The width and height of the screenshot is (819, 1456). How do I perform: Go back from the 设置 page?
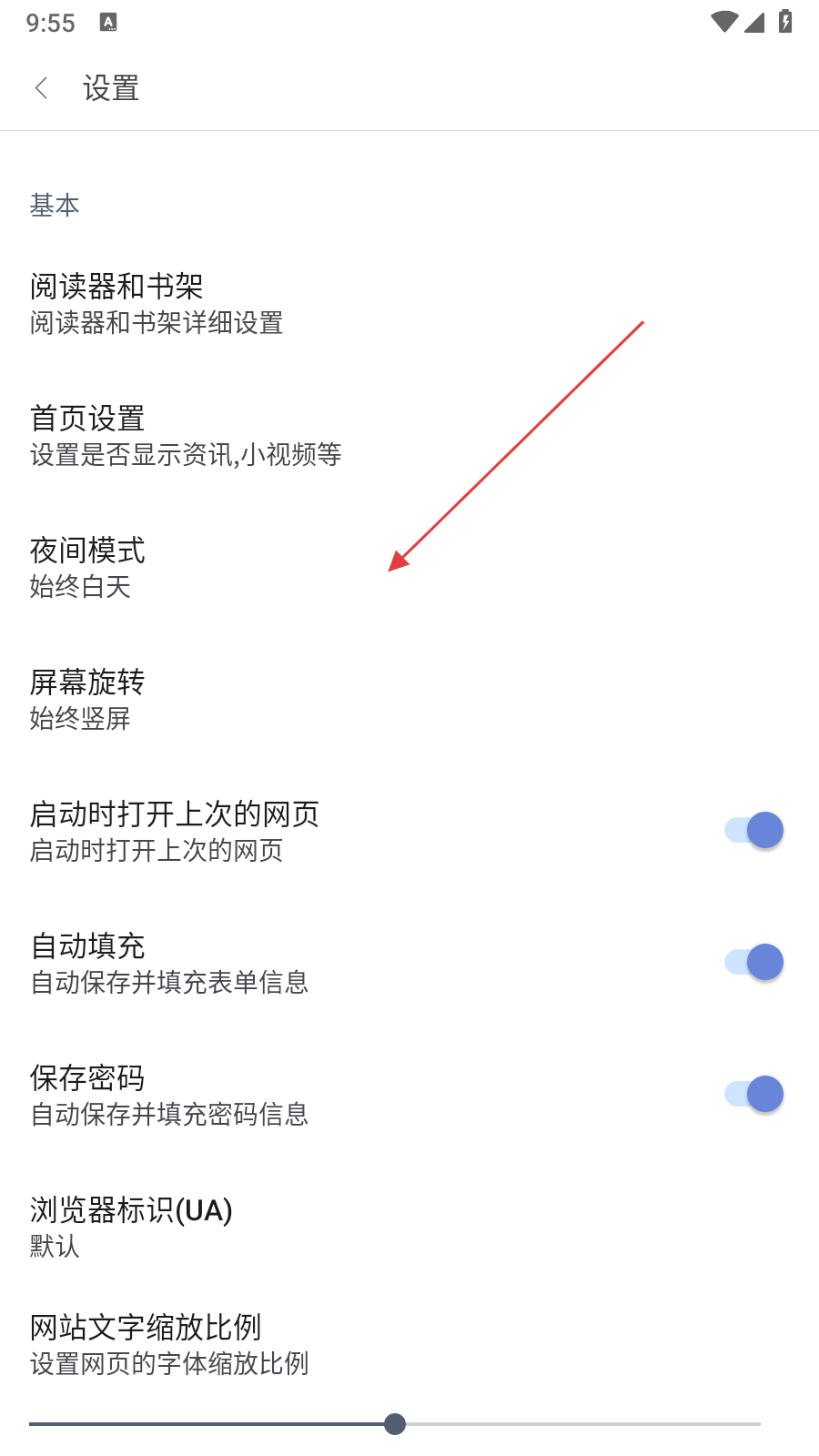click(41, 88)
